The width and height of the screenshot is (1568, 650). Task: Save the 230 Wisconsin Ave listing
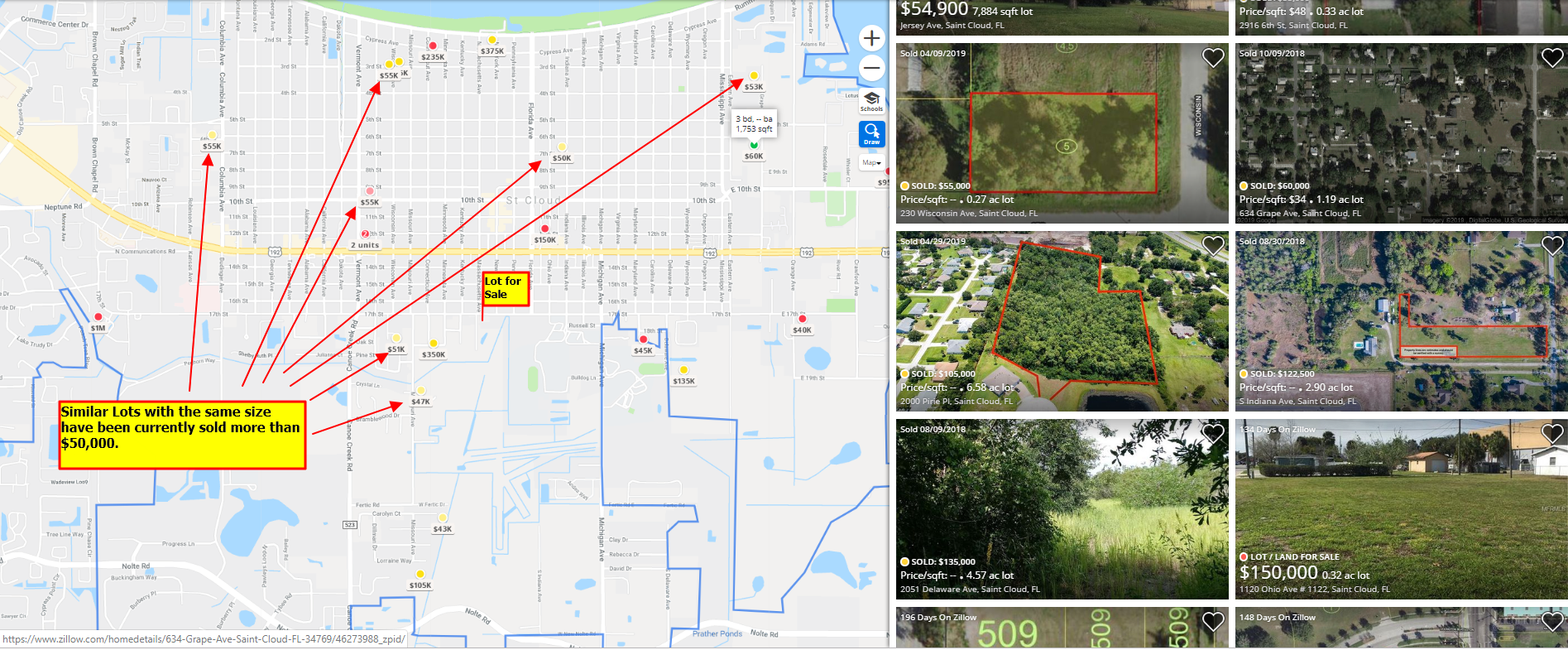pyautogui.click(x=1212, y=58)
